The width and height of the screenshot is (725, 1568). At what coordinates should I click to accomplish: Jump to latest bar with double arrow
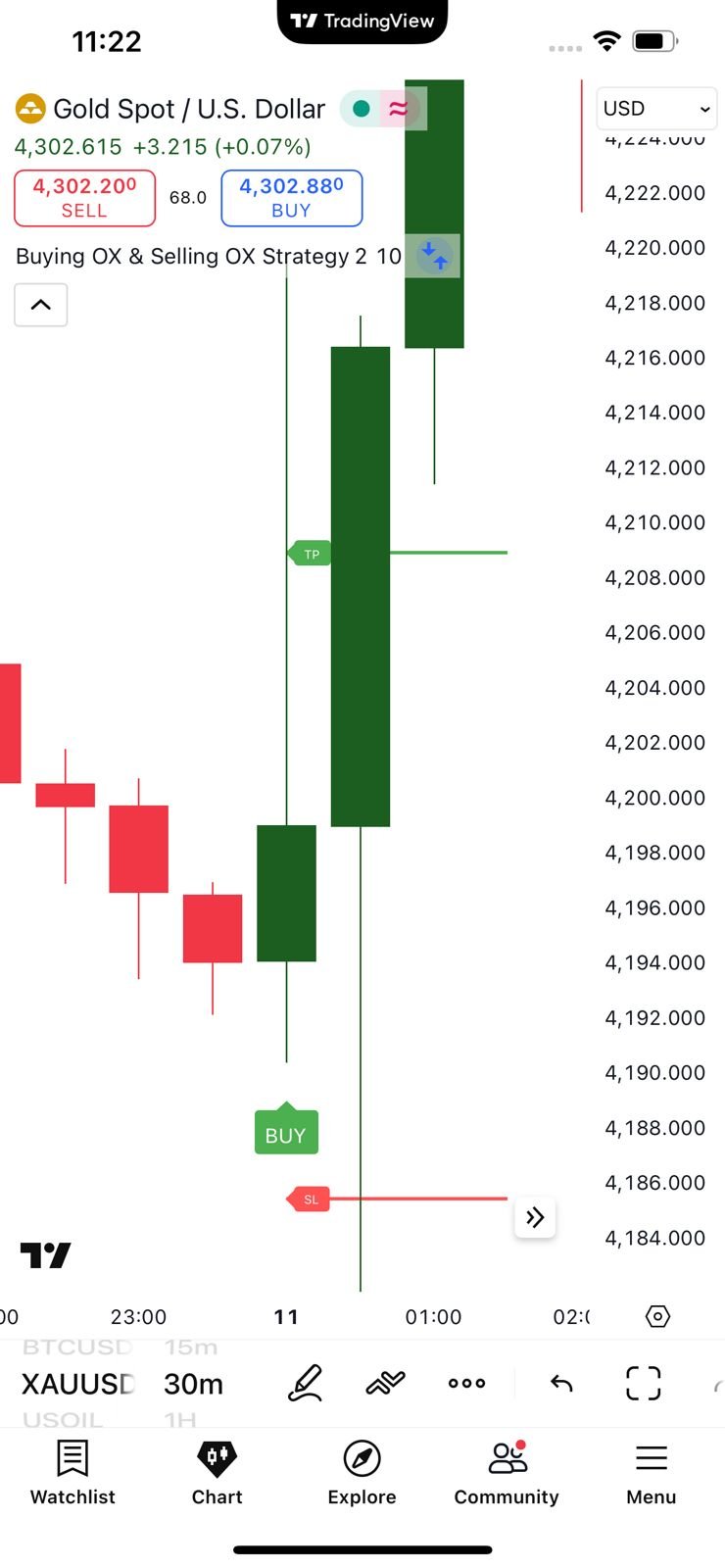(x=535, y=1217)
